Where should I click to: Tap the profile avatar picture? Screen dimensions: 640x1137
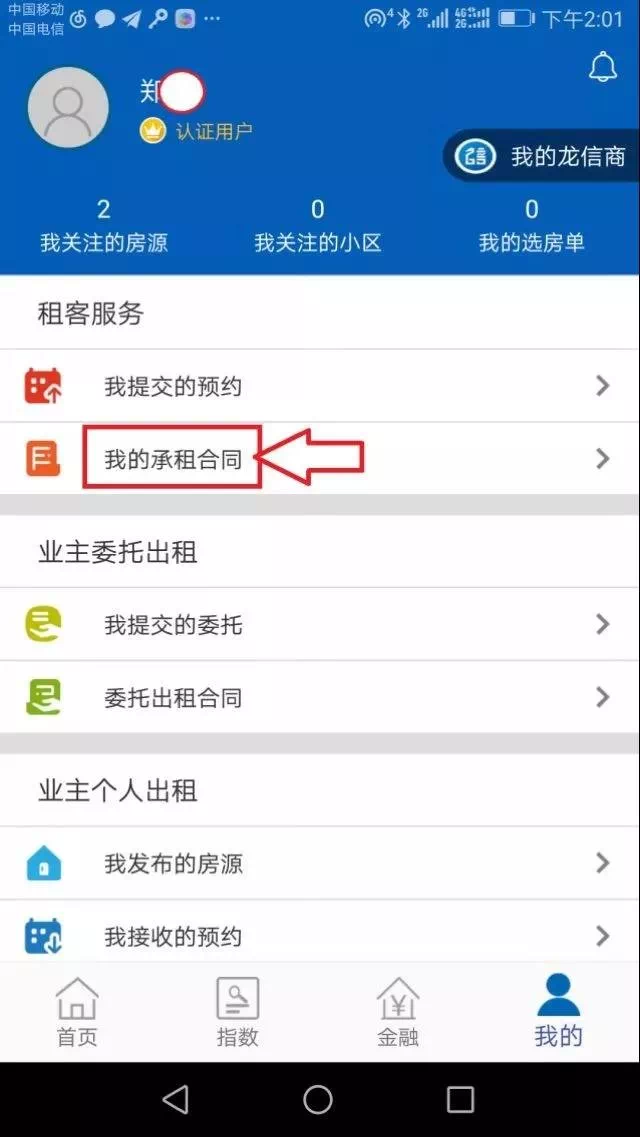click(x=68, y=107)
